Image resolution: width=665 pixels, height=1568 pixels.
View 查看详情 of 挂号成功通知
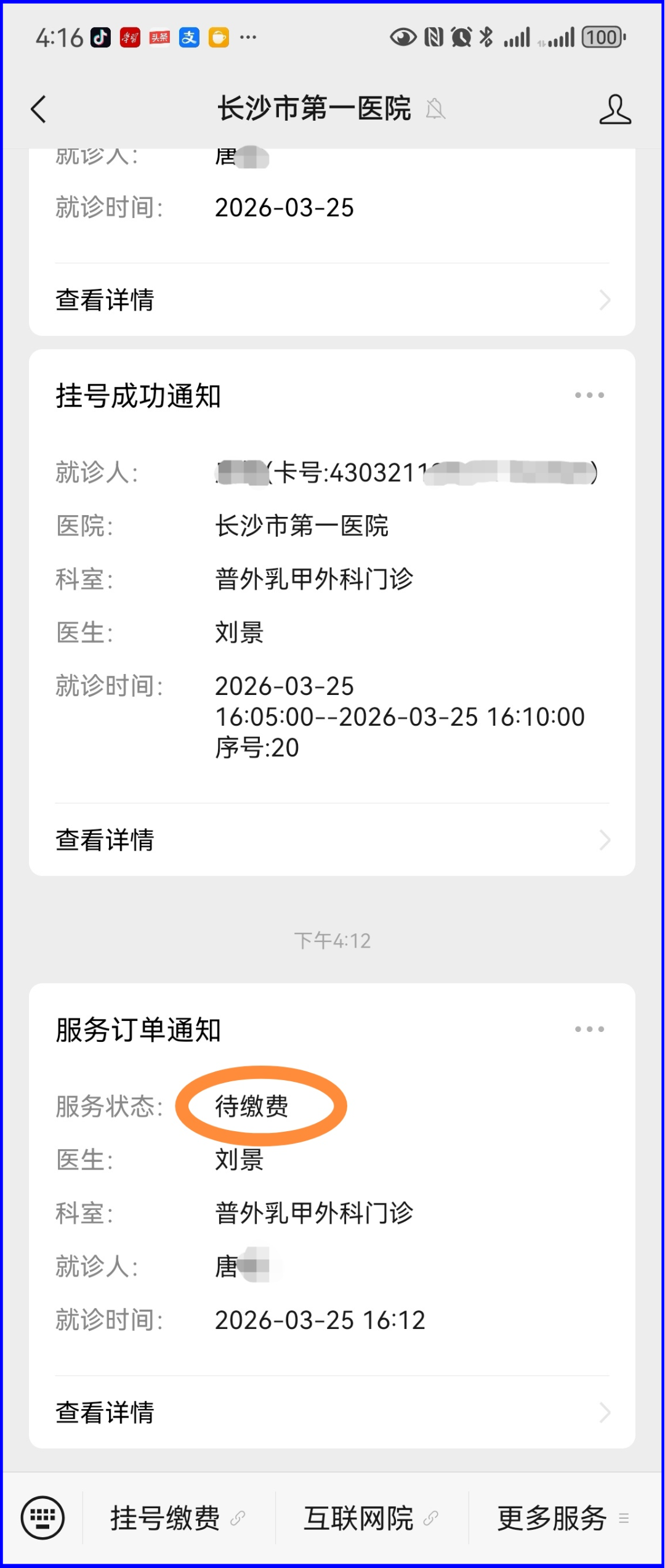332,840
